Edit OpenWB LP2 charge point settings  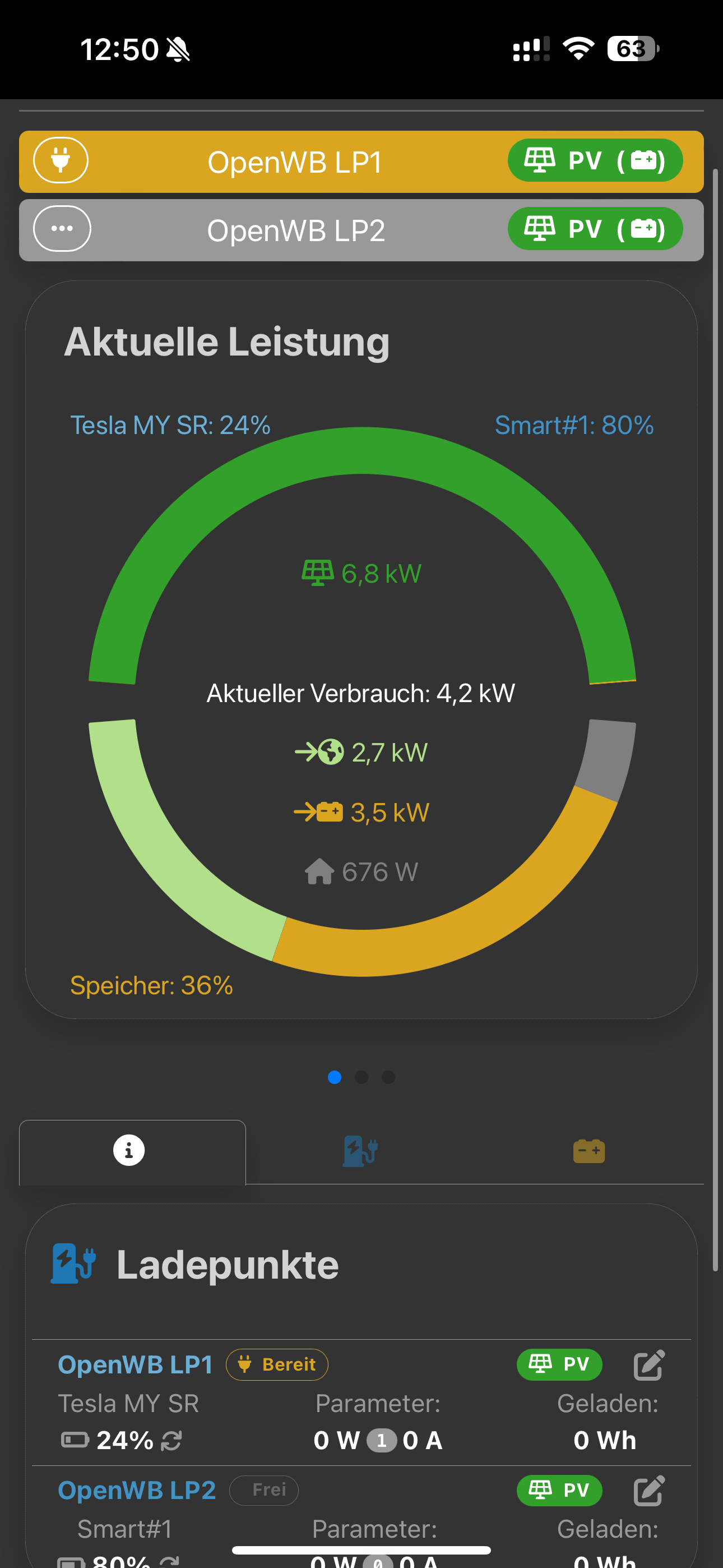[x=649, y=1491]
